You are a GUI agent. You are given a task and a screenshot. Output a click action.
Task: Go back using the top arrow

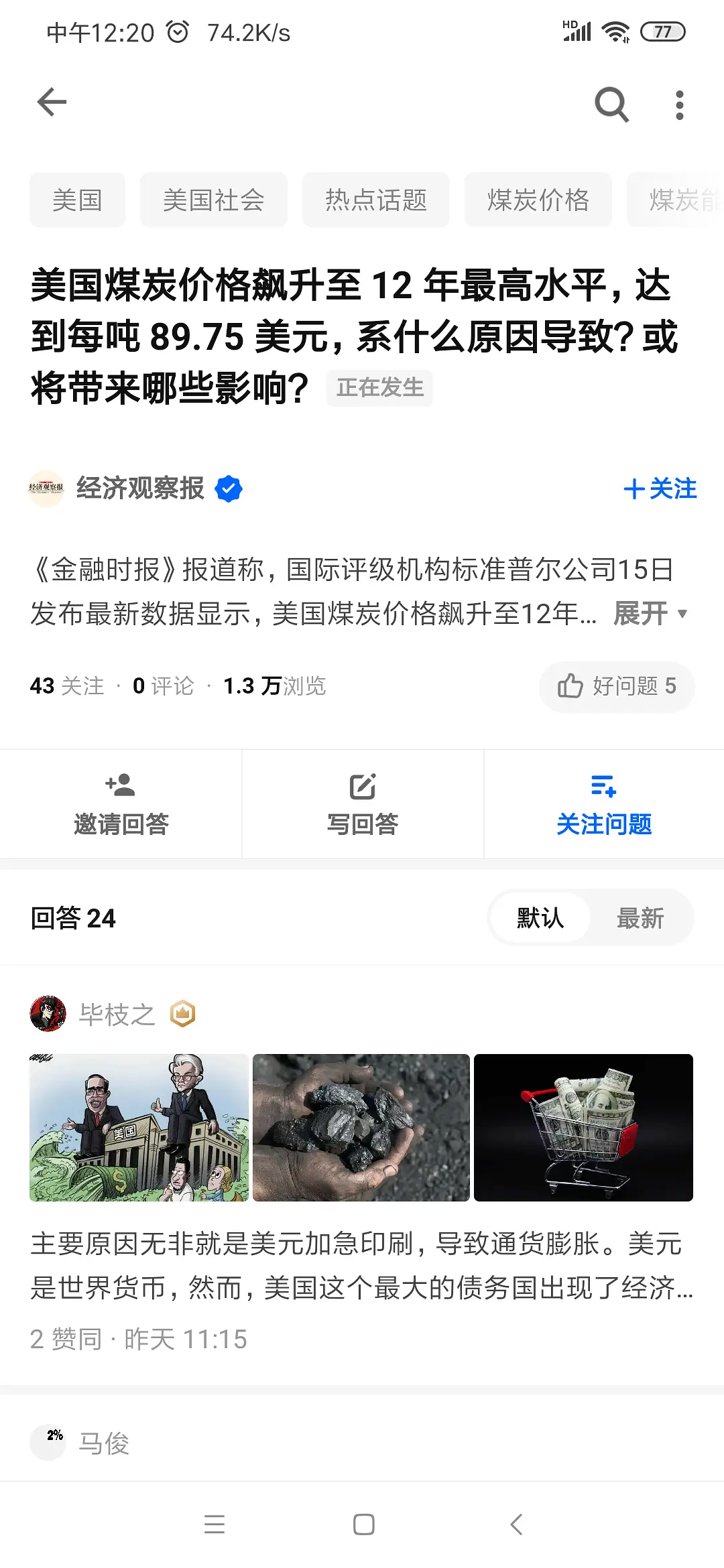pyautogui.click(x=52, y=103)
